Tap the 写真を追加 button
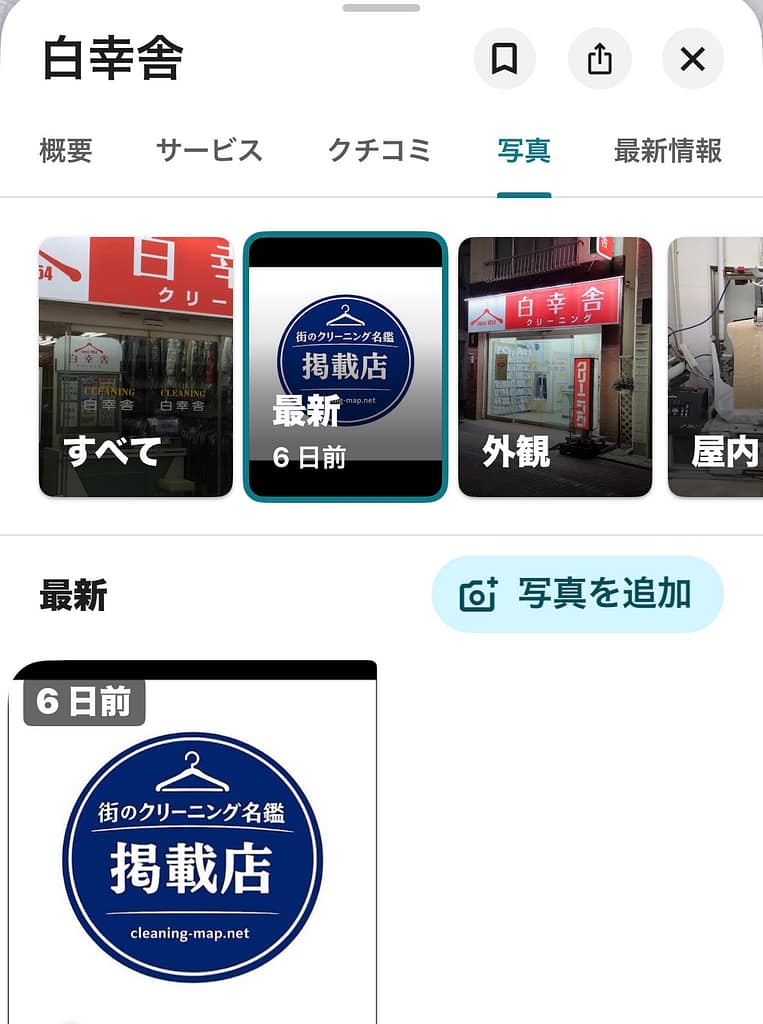763x1024 pixels. tap(577, 593)
